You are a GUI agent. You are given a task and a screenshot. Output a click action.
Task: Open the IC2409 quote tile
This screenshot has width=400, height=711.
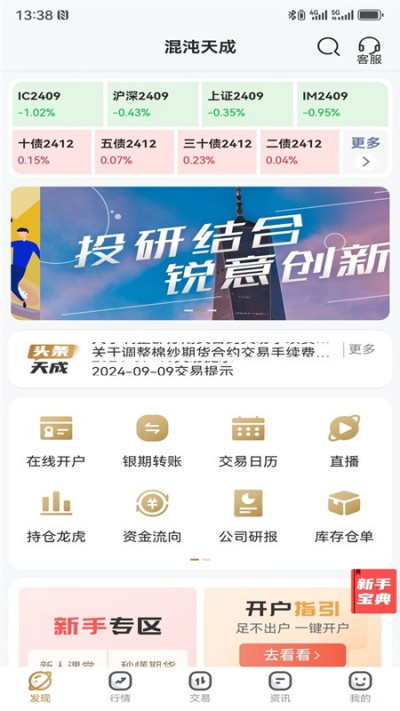point(57,104)
